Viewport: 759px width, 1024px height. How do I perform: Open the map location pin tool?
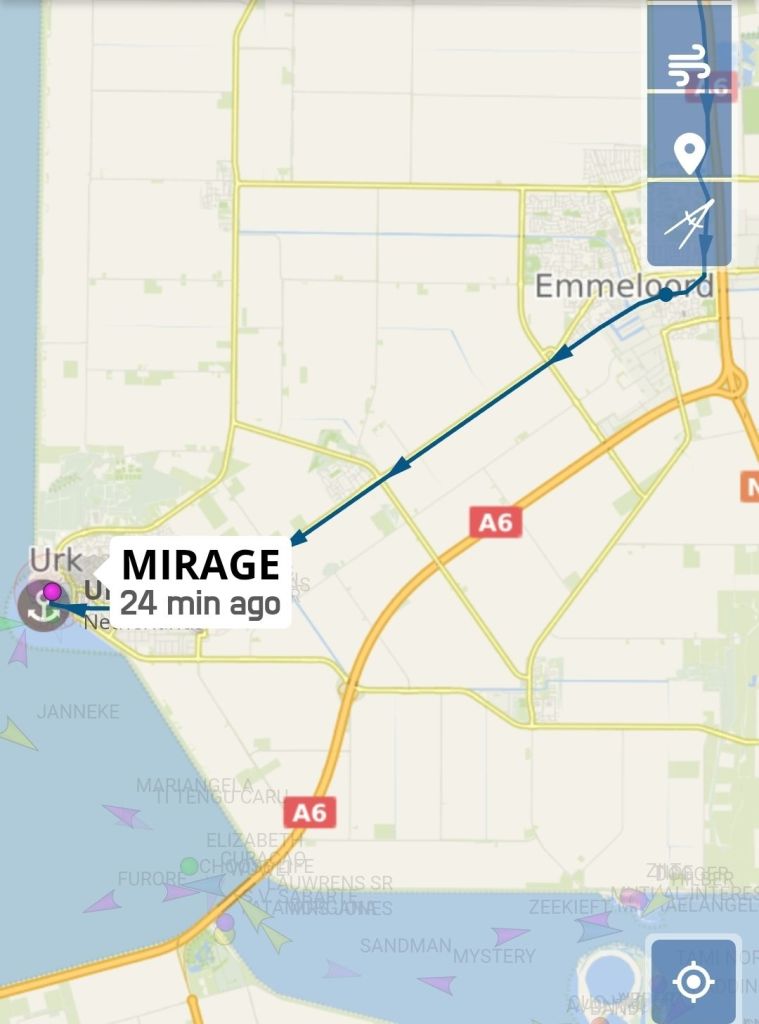(x=688, y=154)
